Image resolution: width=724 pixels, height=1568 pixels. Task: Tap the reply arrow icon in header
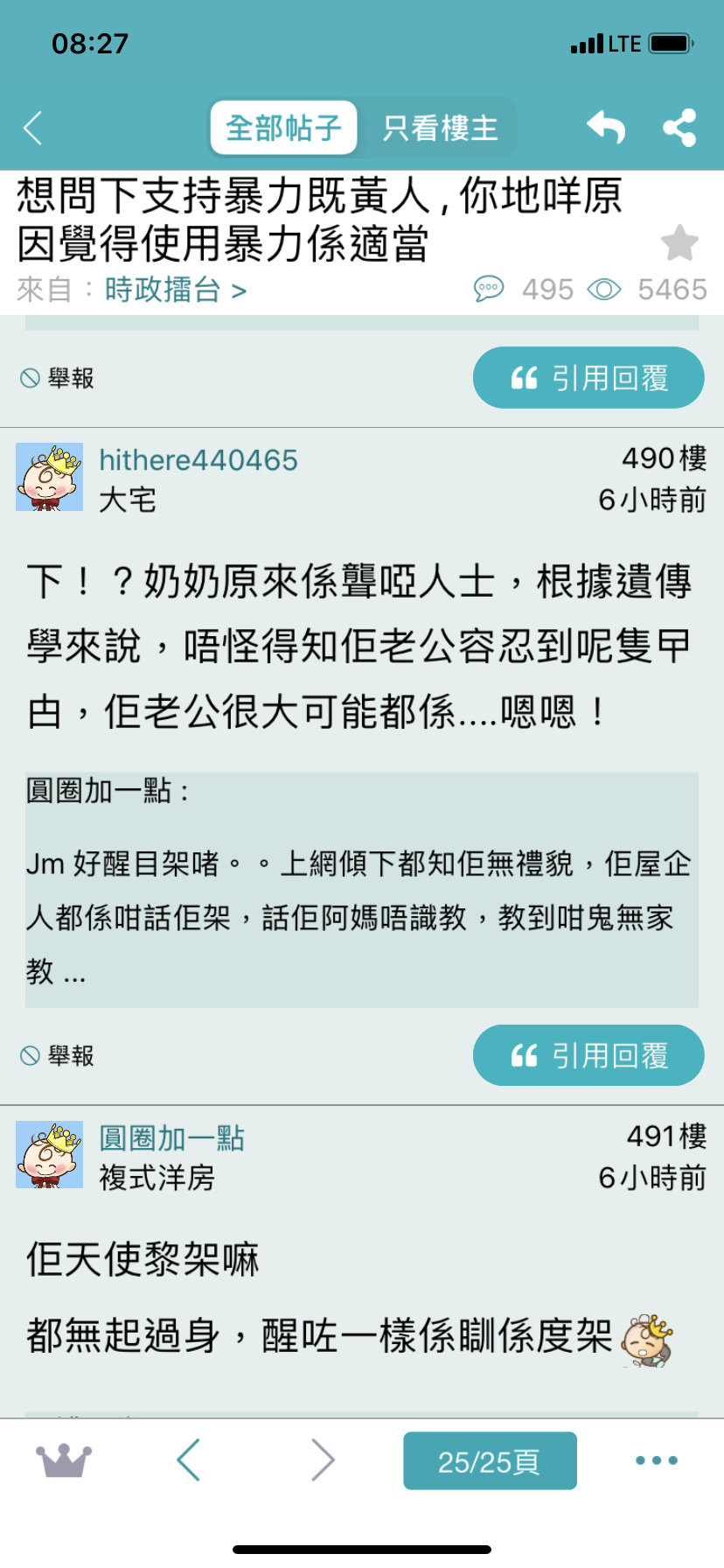[x=606, y=128]
